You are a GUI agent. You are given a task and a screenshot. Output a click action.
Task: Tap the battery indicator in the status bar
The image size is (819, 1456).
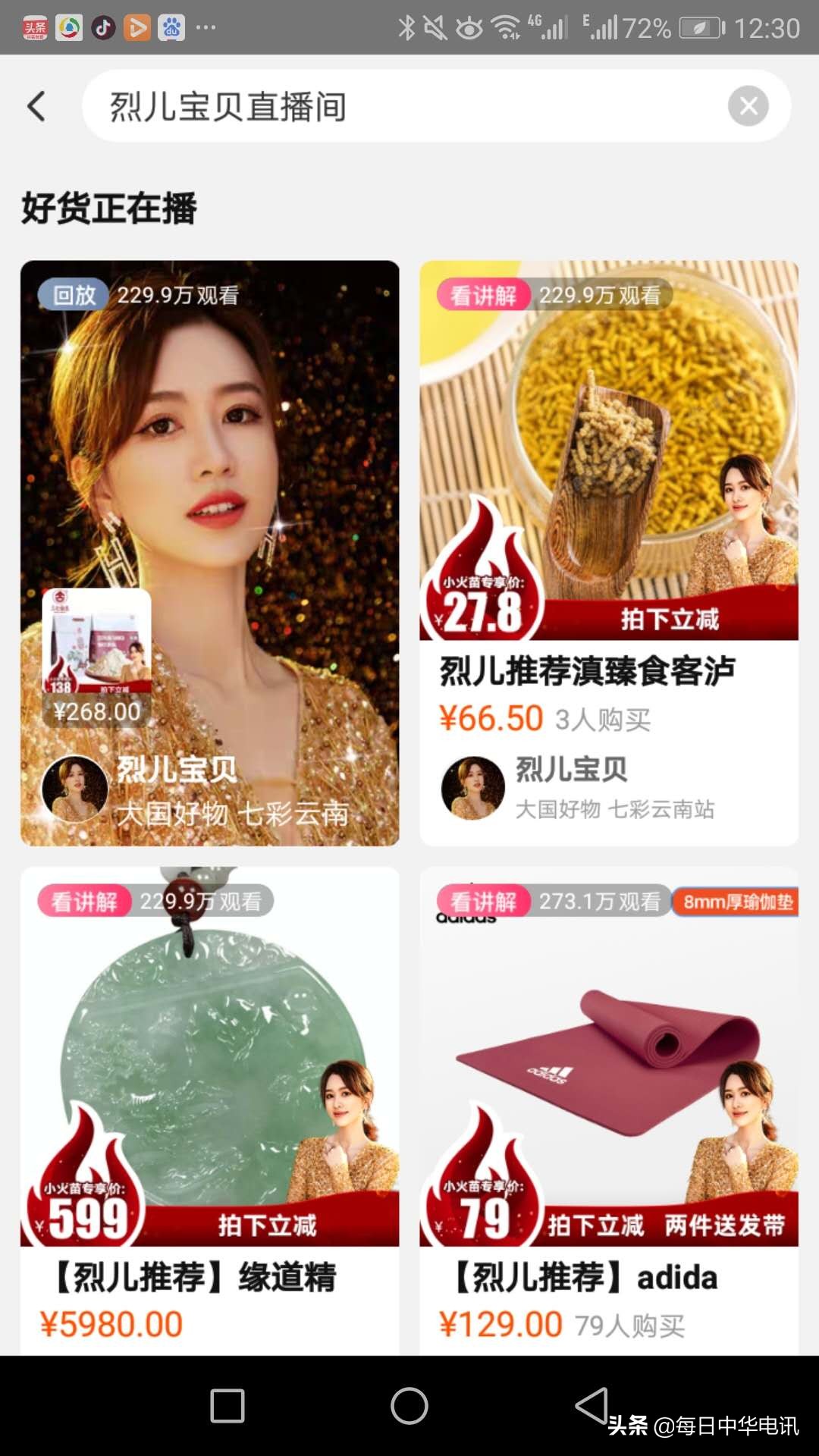click(698, 28)
